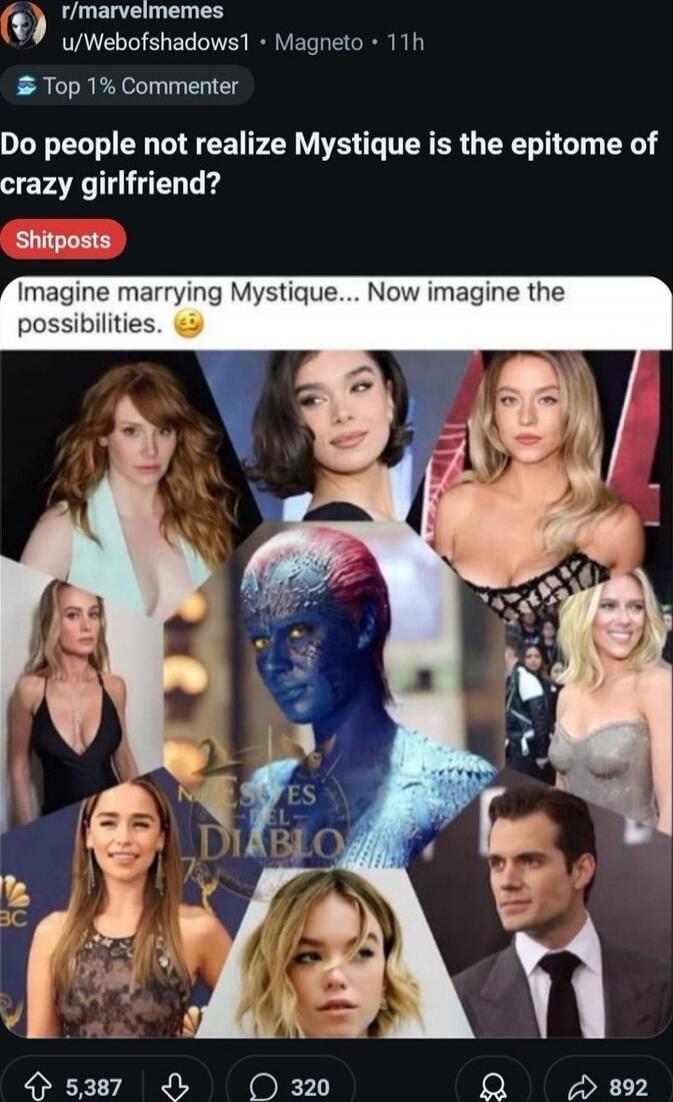673x1102 pixels.
Task: Tap the Top 1% Commenter badge
Action: click(127, 86)
